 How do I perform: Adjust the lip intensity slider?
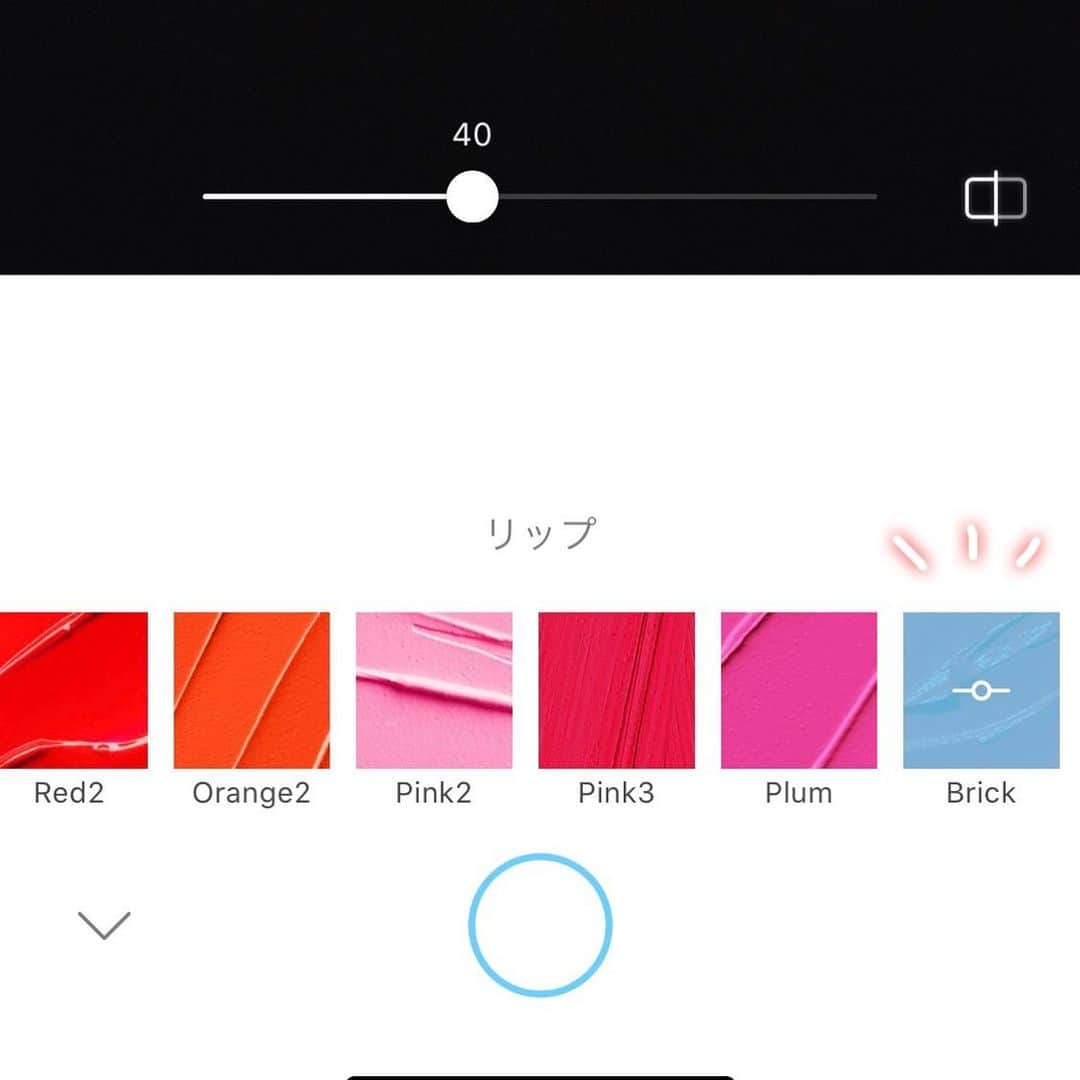coord(472,197)
